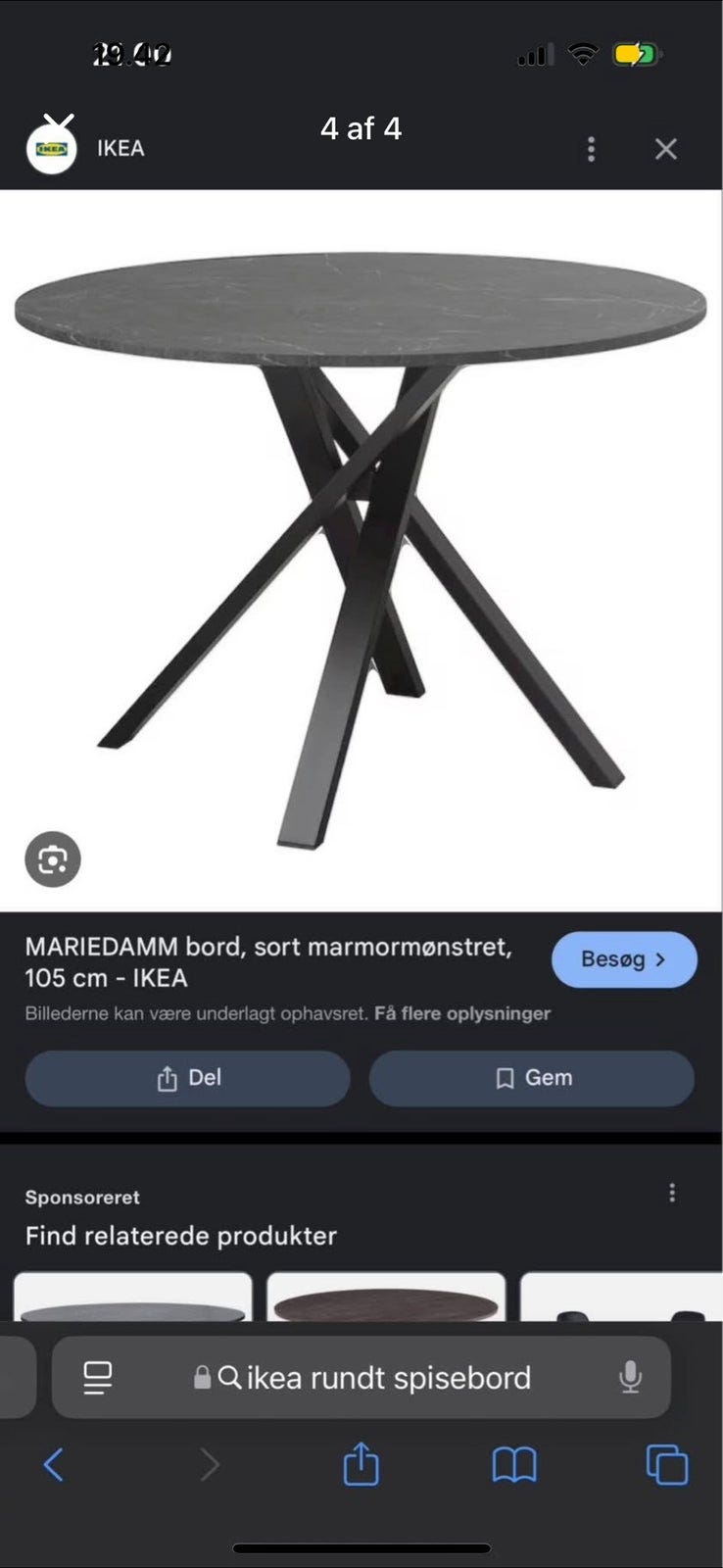Open the Få flere oplysninger link

(461, 1013)
